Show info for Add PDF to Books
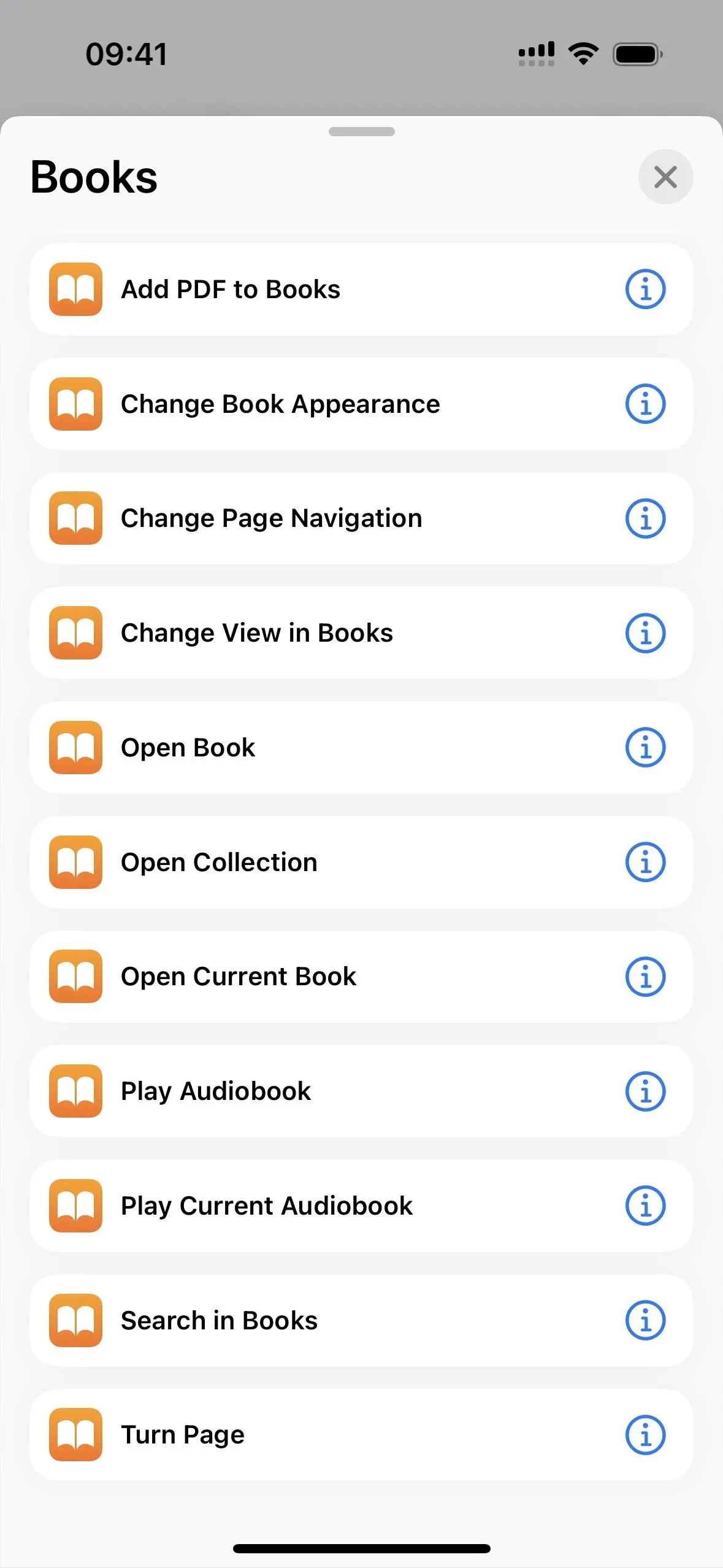 [x=645, y=289]
